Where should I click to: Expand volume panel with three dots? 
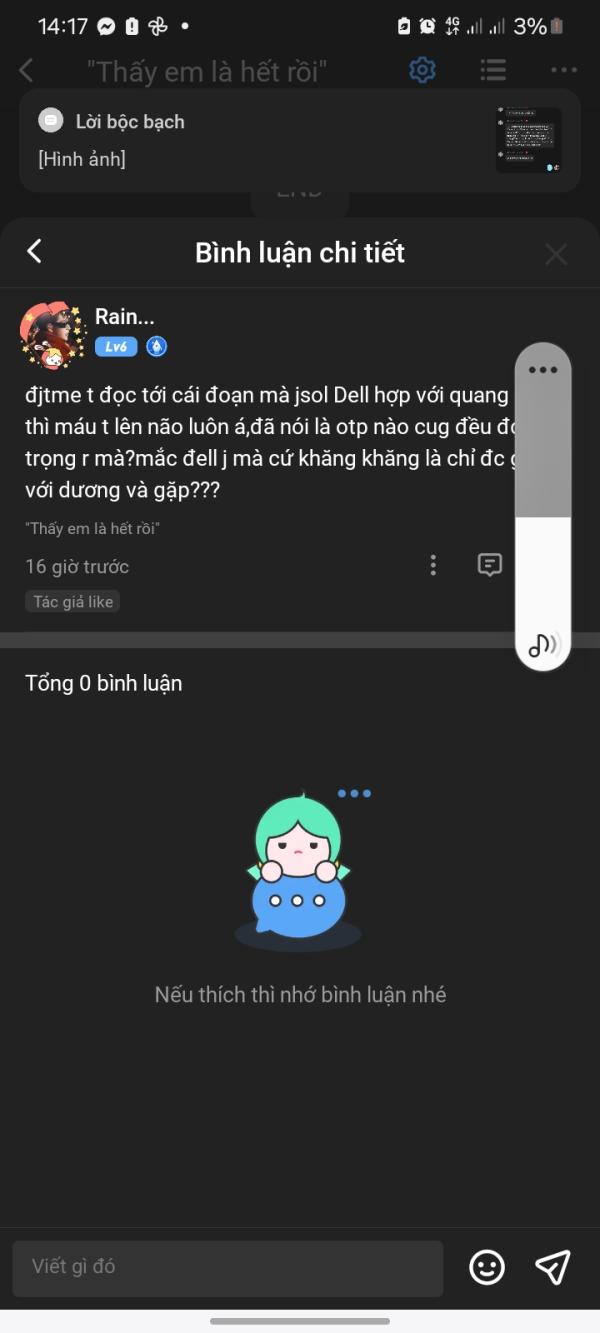[x=543, y=370]
